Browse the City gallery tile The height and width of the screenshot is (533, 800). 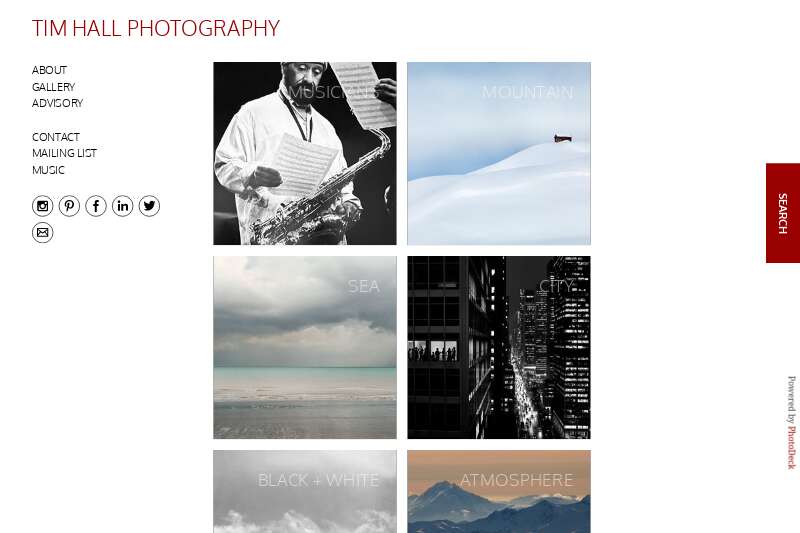pos(498,347)
